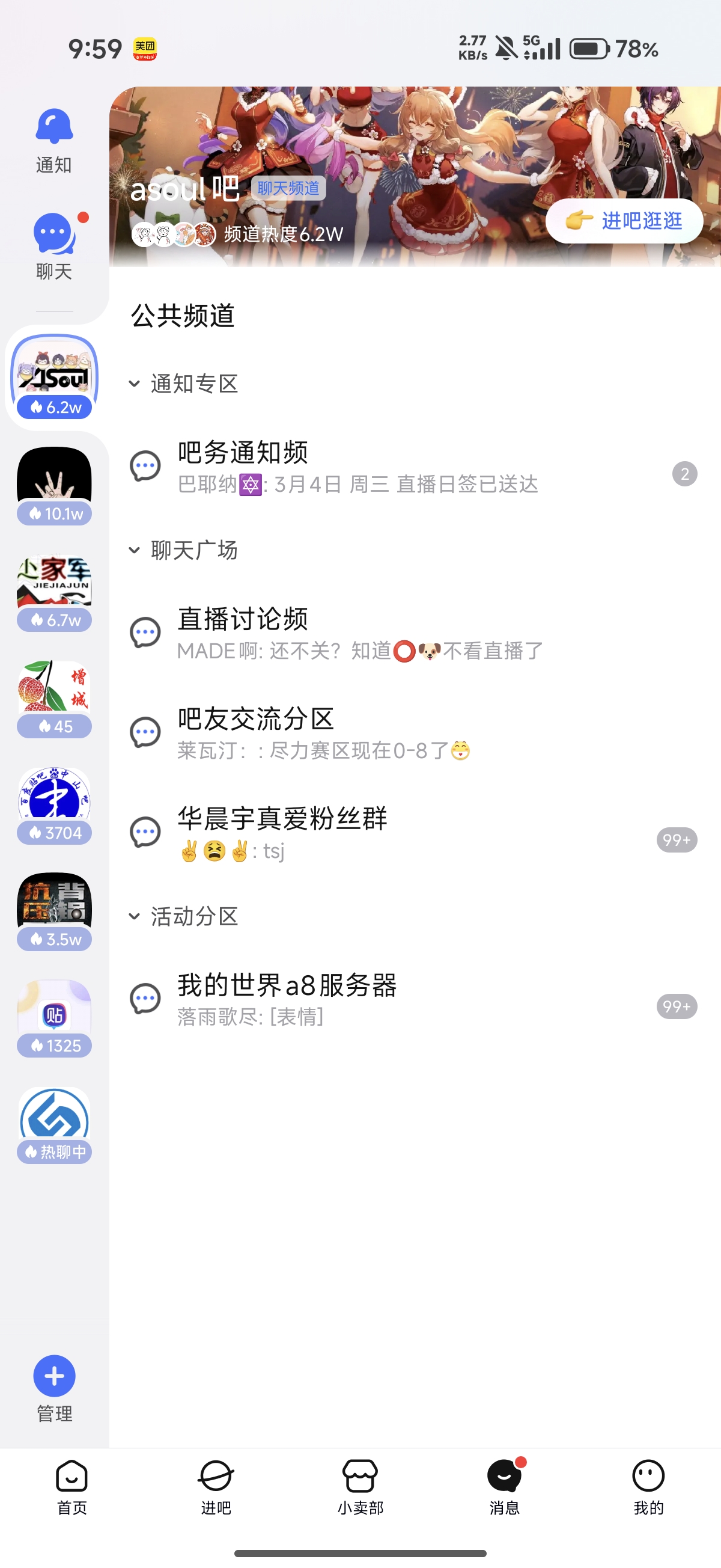The image size is (721, 1568).
Task: Open the 聊天 section in the sidebar
Action: (x=54, y=245)
